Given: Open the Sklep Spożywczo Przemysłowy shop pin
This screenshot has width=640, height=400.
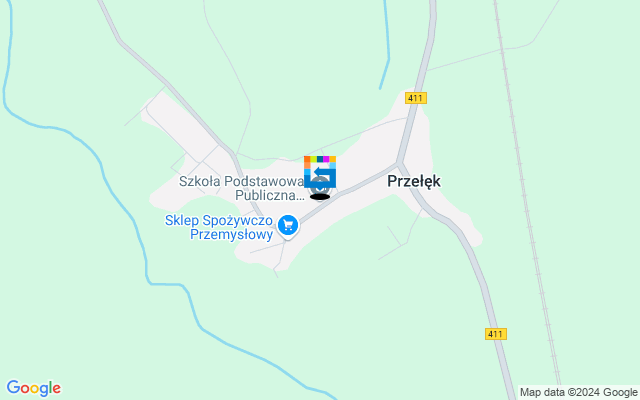Looking at the screenshot, I should click(x=288, y=225).
